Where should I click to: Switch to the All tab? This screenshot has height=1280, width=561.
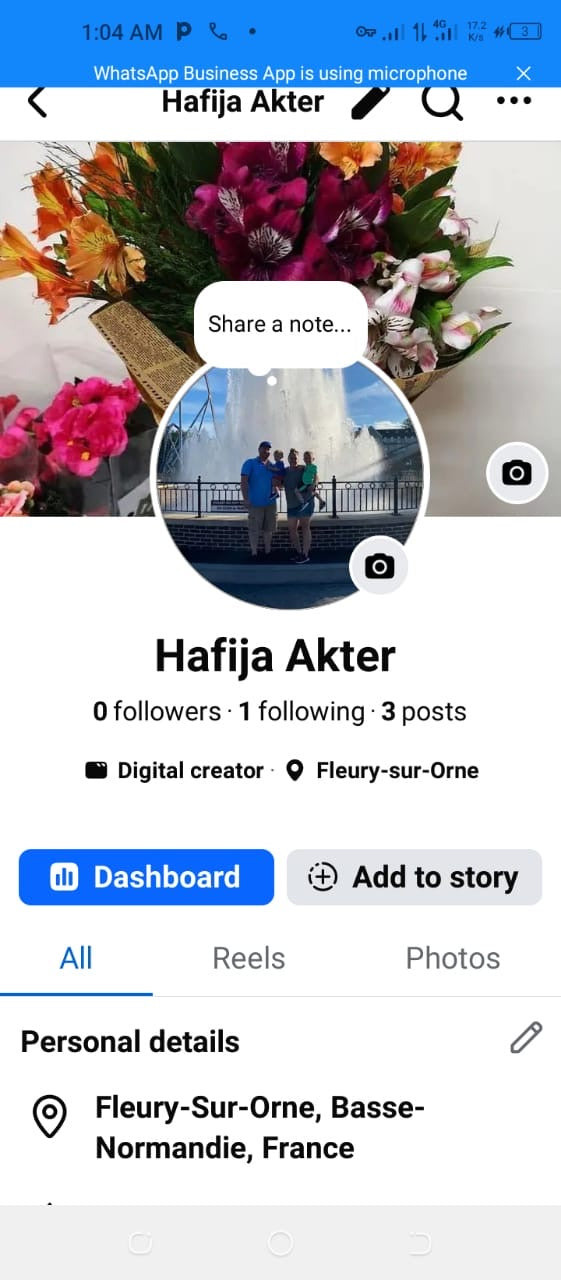[x=76, y=958]
